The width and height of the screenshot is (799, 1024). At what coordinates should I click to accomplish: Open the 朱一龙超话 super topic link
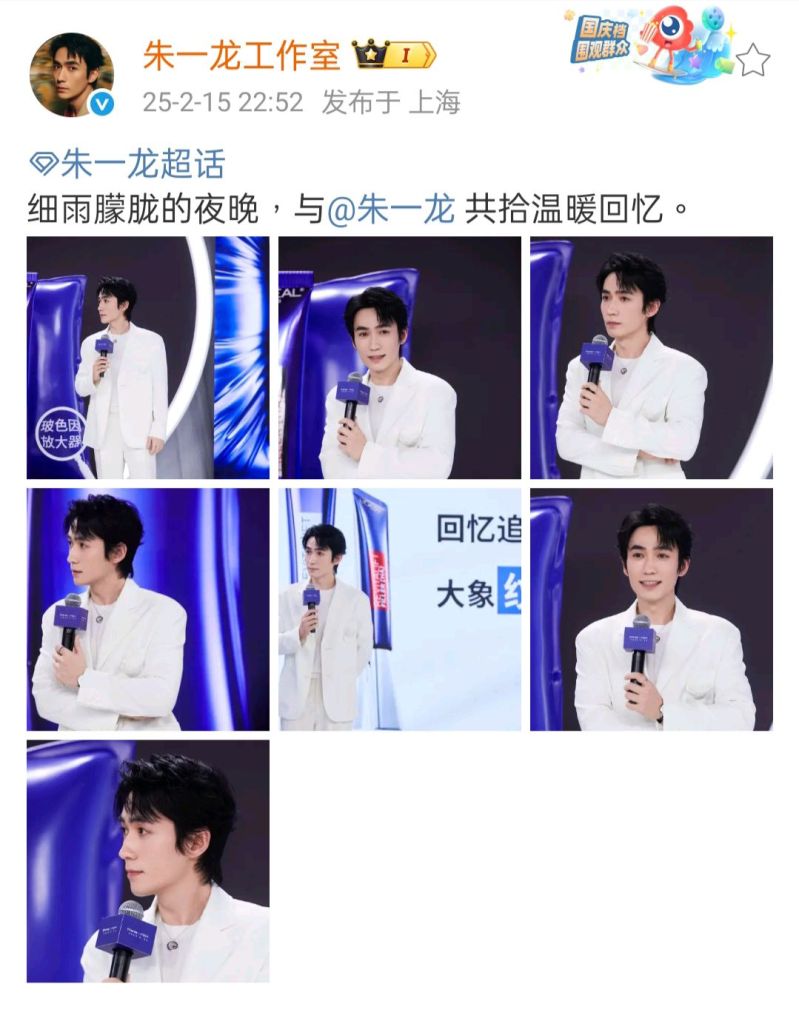point(128,164)
